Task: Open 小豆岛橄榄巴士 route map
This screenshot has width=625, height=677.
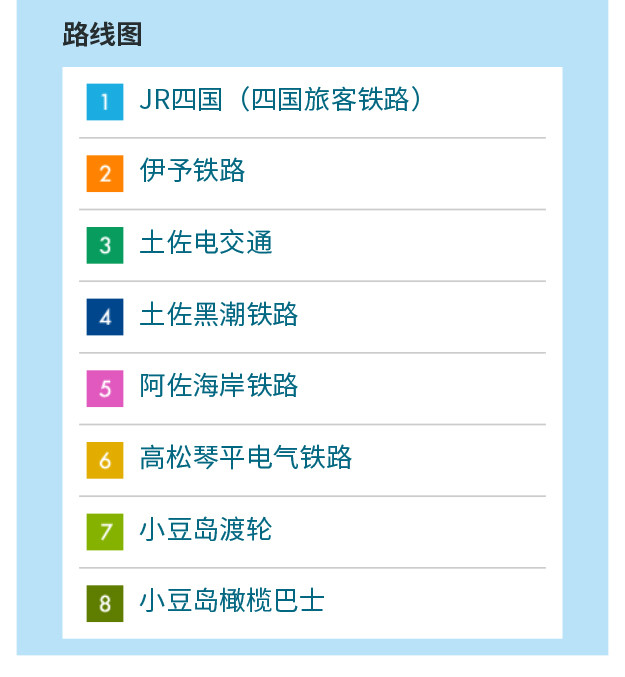Action: tap(312, 603)
